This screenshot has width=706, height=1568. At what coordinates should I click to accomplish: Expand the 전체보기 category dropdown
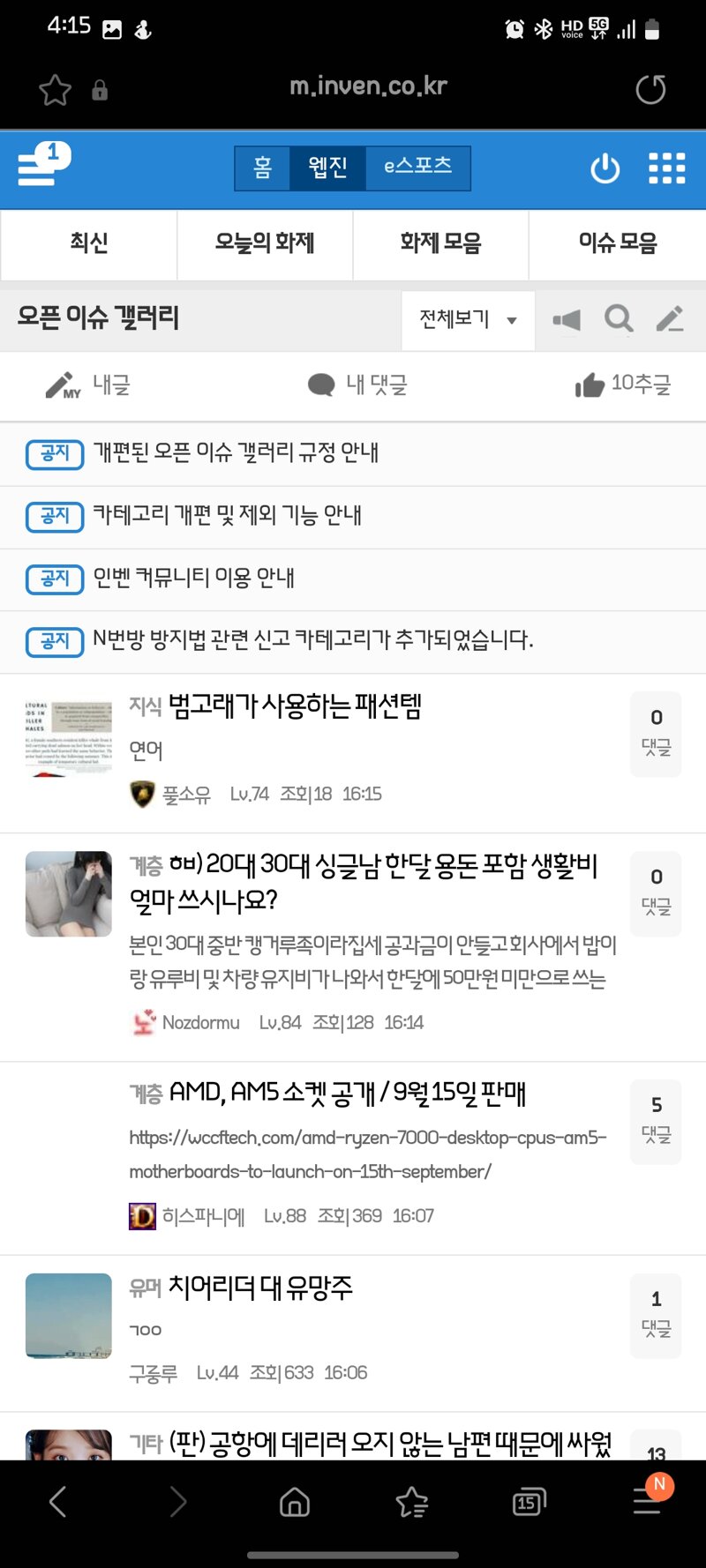pyautogui.click(x=468, y=319)
